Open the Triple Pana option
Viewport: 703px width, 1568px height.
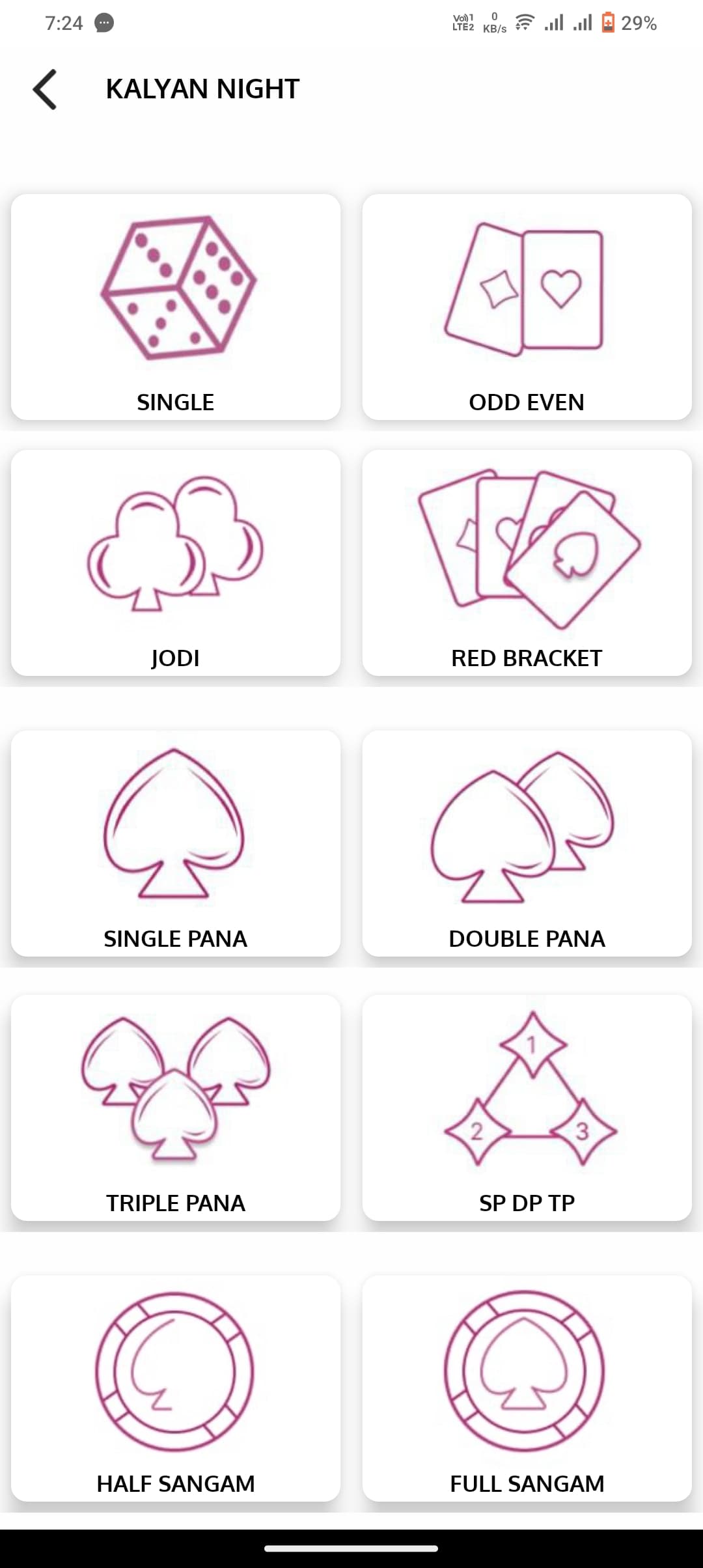coord(176,1108)
